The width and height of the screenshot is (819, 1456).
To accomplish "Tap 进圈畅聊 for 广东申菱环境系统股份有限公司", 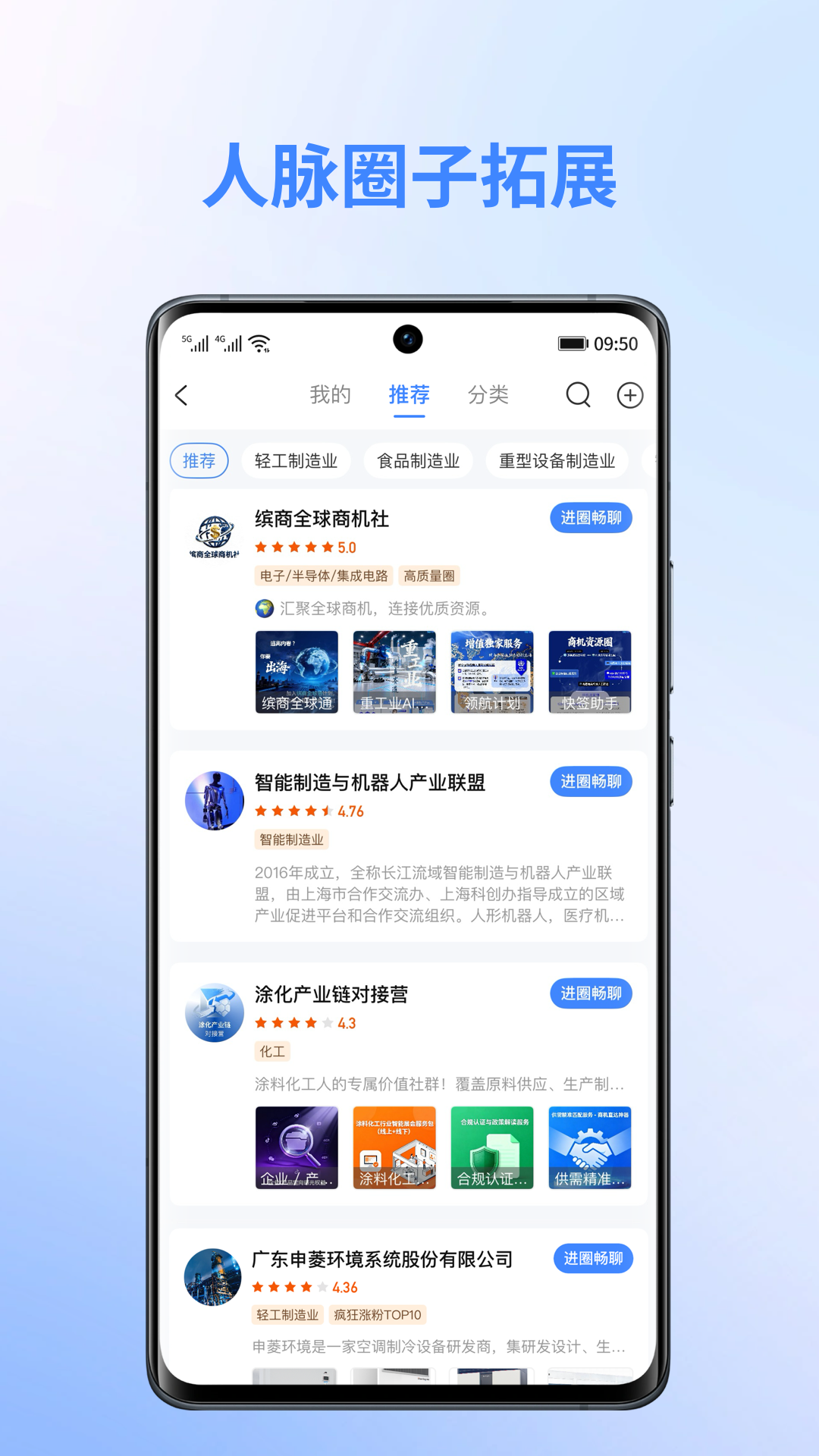I will pyautogui.click(x=592, y=1257).
